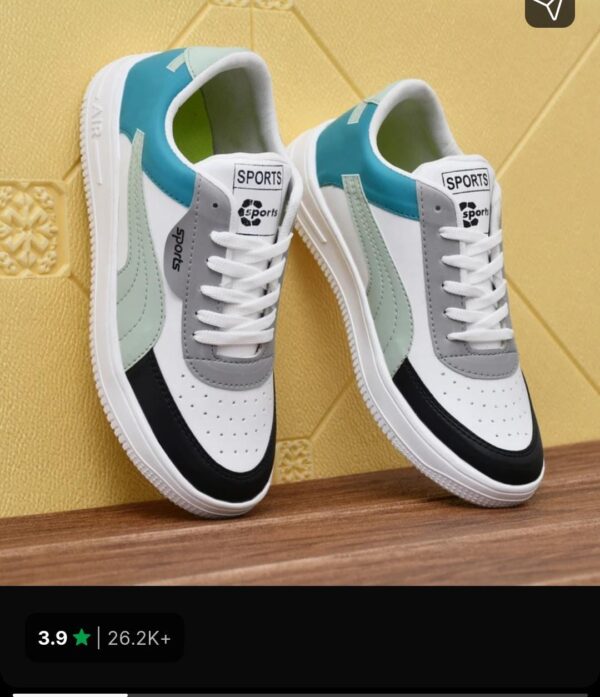Open the 3.9 star ratings badge
Viewport: 600px width, 697px height.
pos(104,637)
